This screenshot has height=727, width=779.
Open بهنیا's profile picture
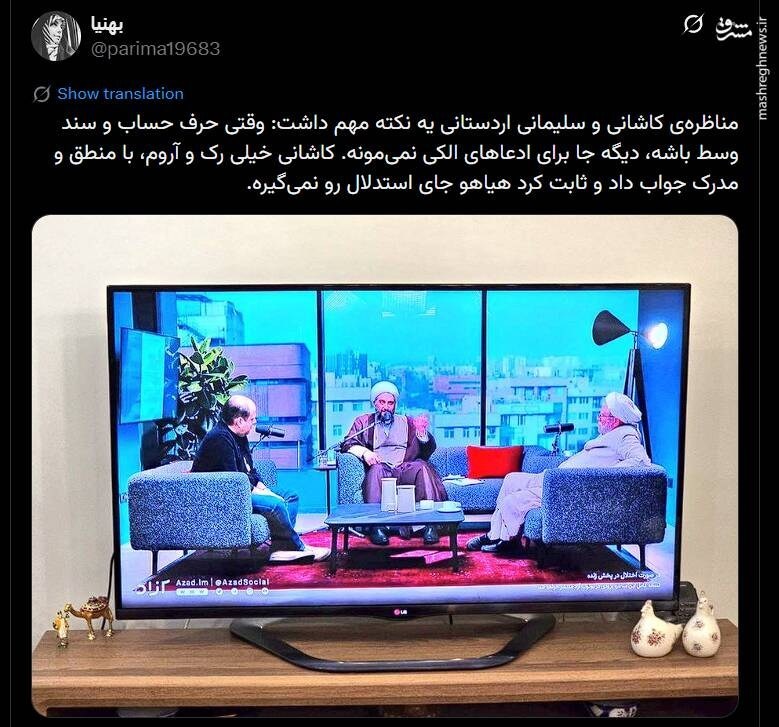coord(55,37)
